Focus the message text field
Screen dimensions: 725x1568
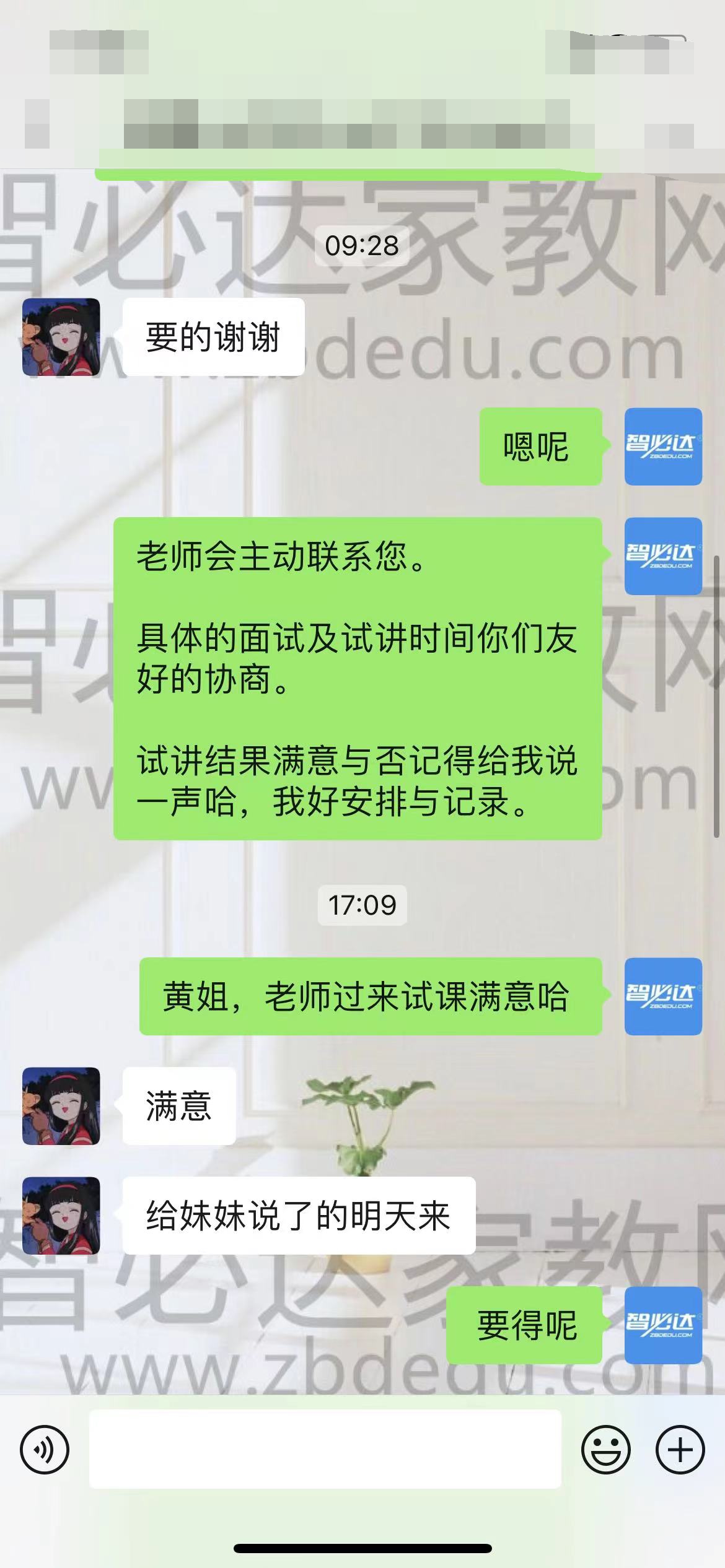[325, 1450]
